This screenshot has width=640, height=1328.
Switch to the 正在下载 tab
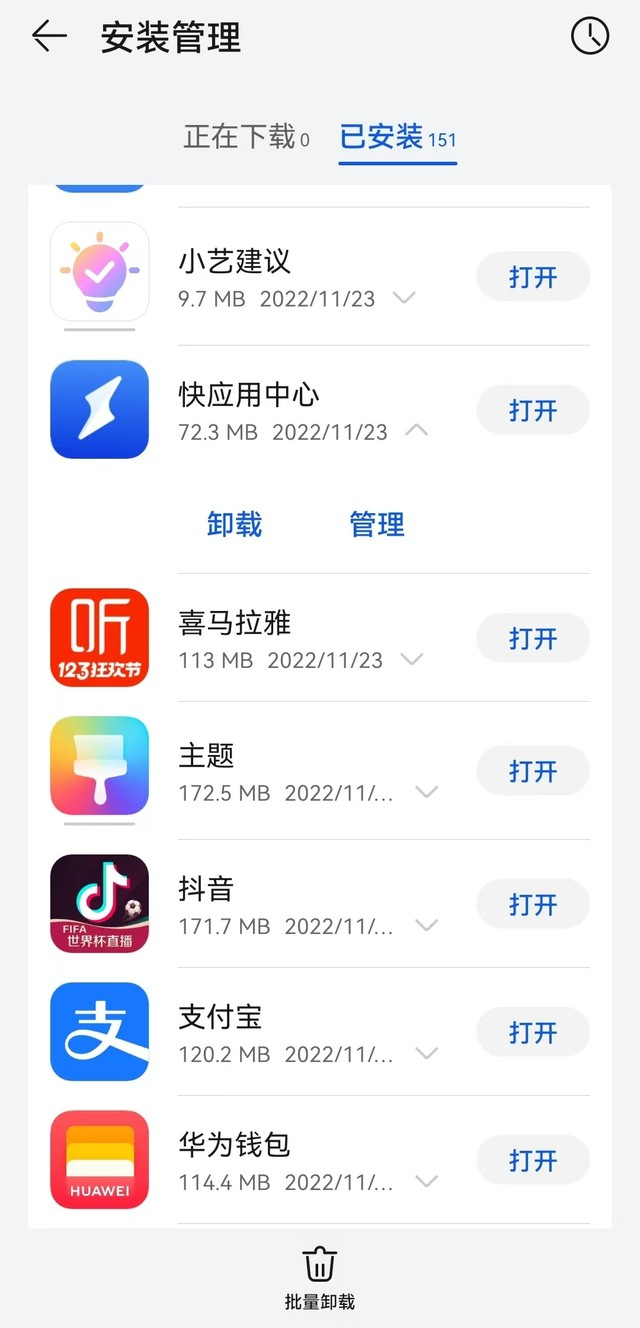(246, 137)
